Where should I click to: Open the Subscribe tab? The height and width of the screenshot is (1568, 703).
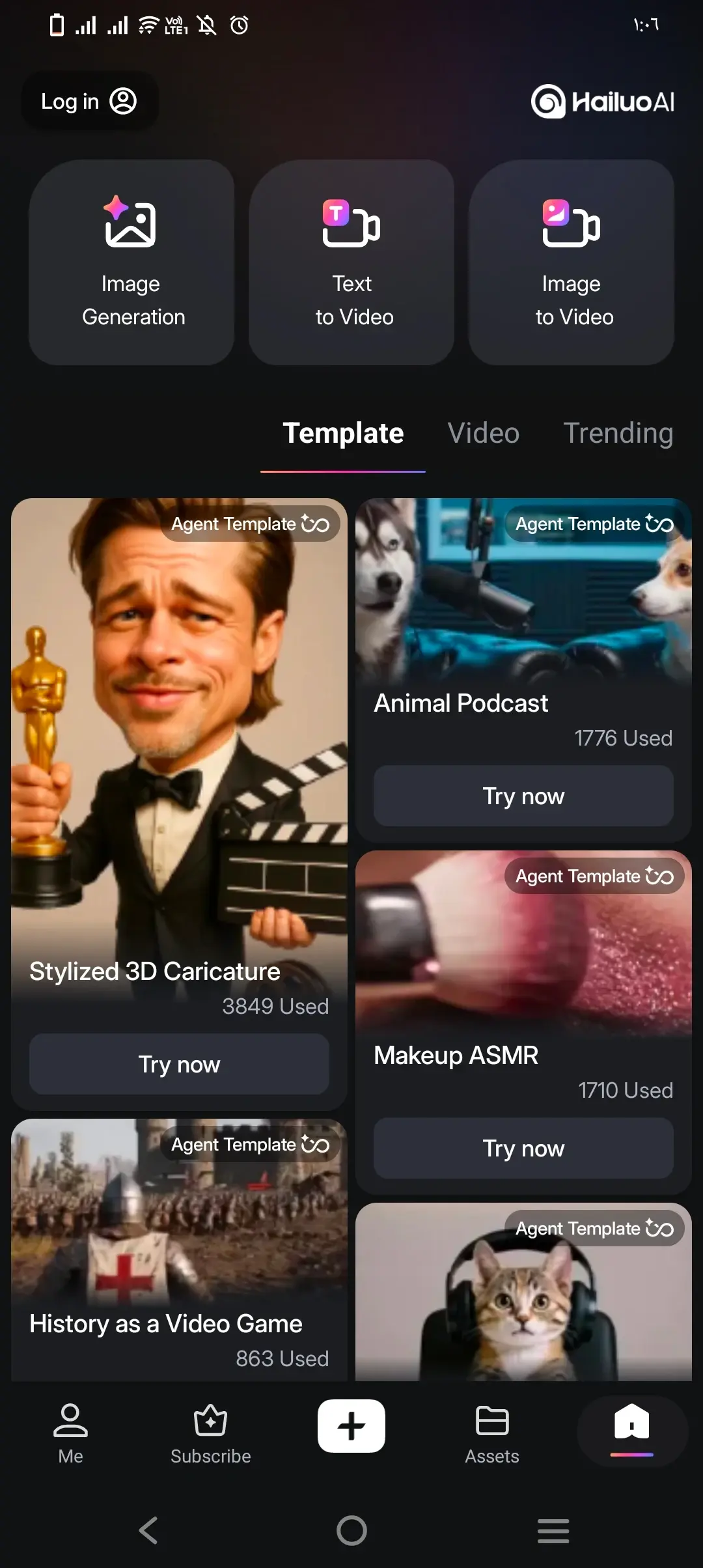(x=211, y=1433)
